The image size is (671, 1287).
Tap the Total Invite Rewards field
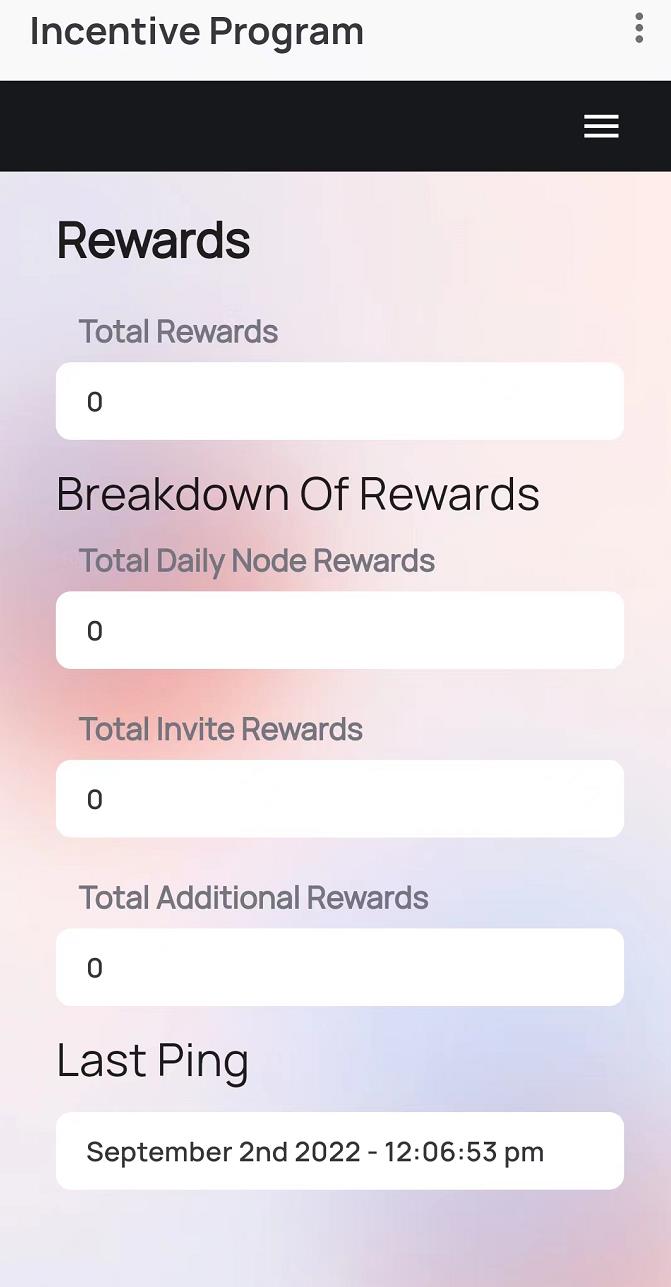(x=340, y=799)
